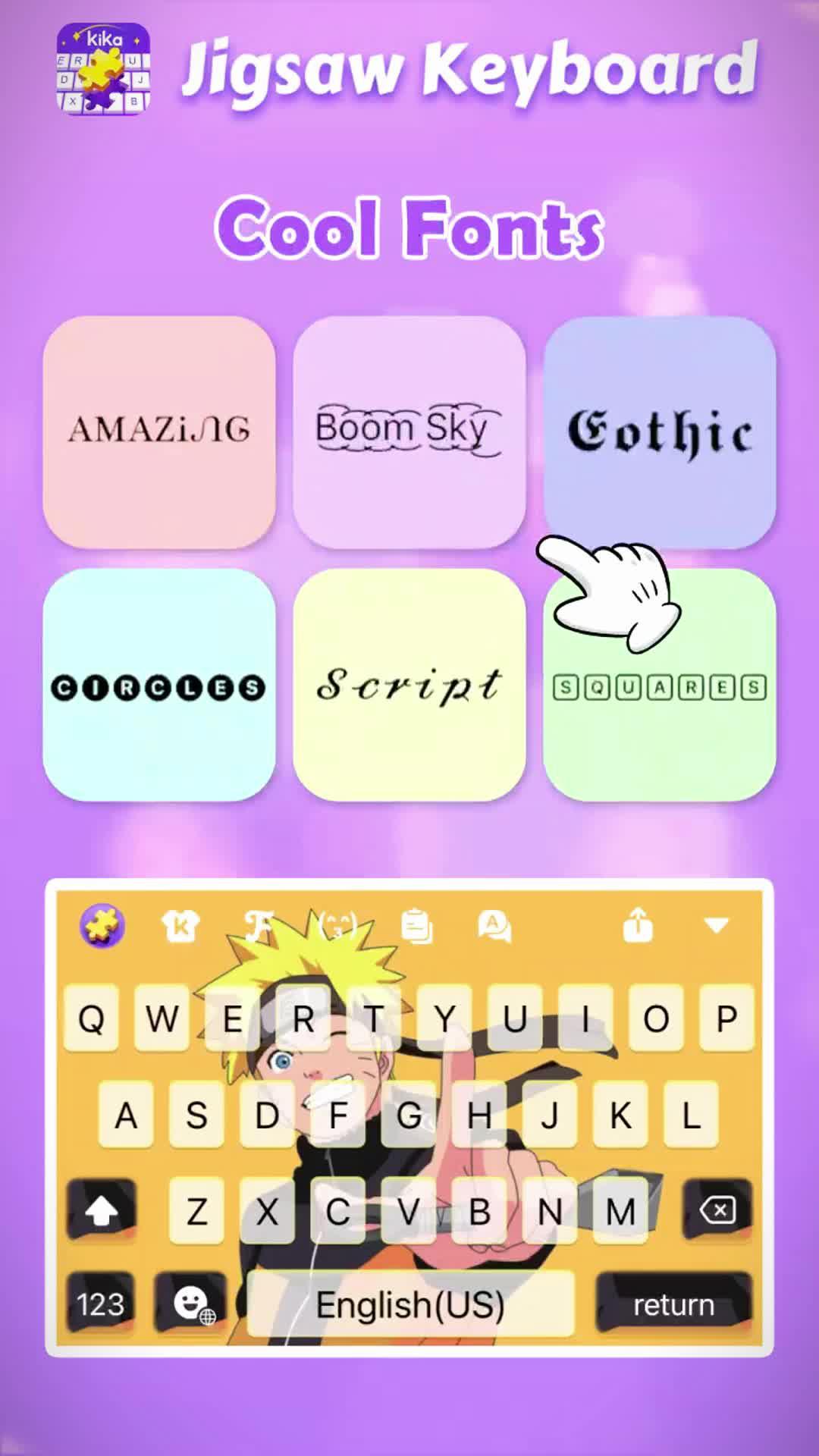Image resolution: width=819 pixels, height=1456 pixels.
Task: Select the Script font tile
Action: pos(410,685)
